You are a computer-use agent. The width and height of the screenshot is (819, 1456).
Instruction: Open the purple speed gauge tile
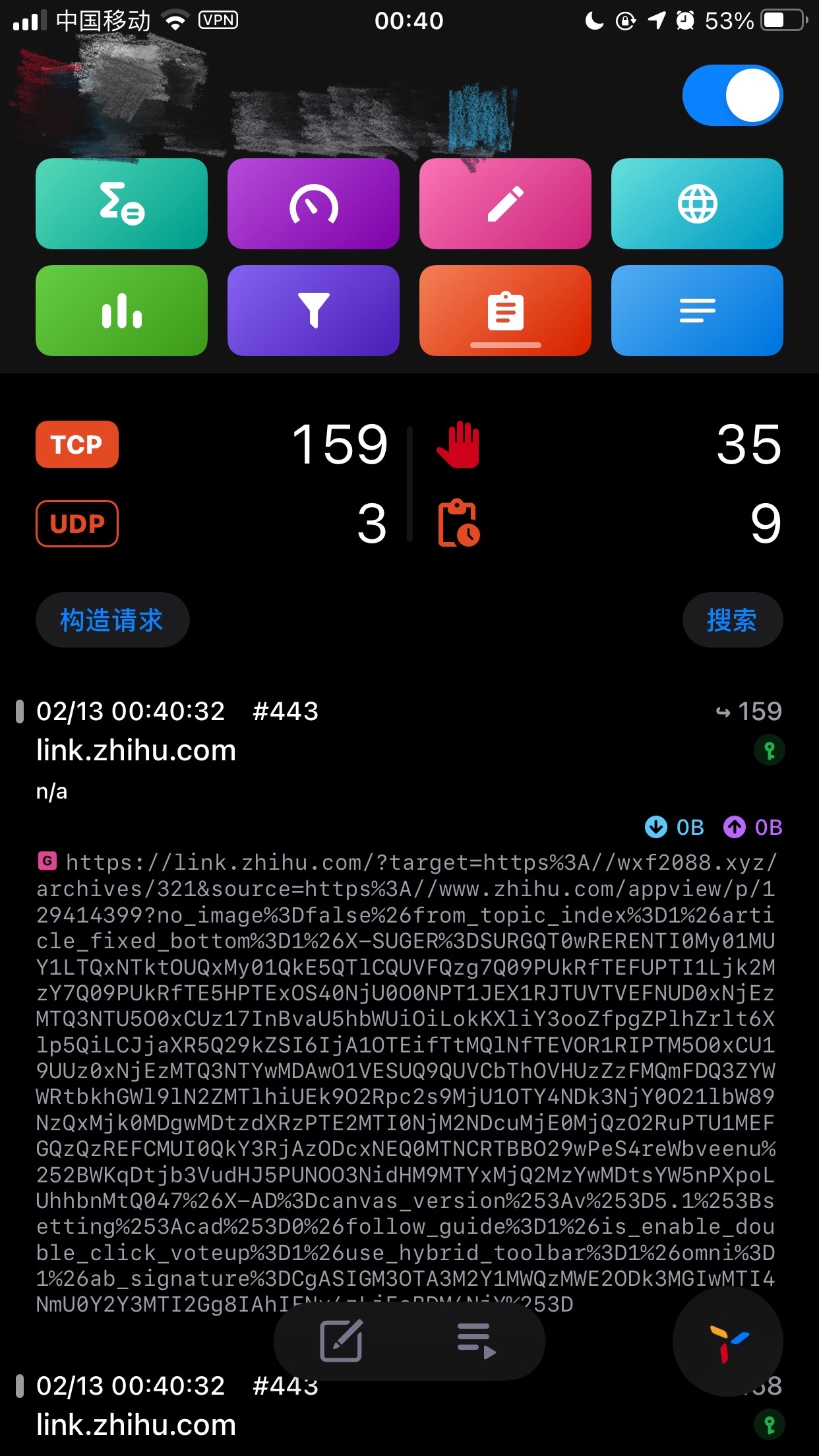(x=313, y=204)
